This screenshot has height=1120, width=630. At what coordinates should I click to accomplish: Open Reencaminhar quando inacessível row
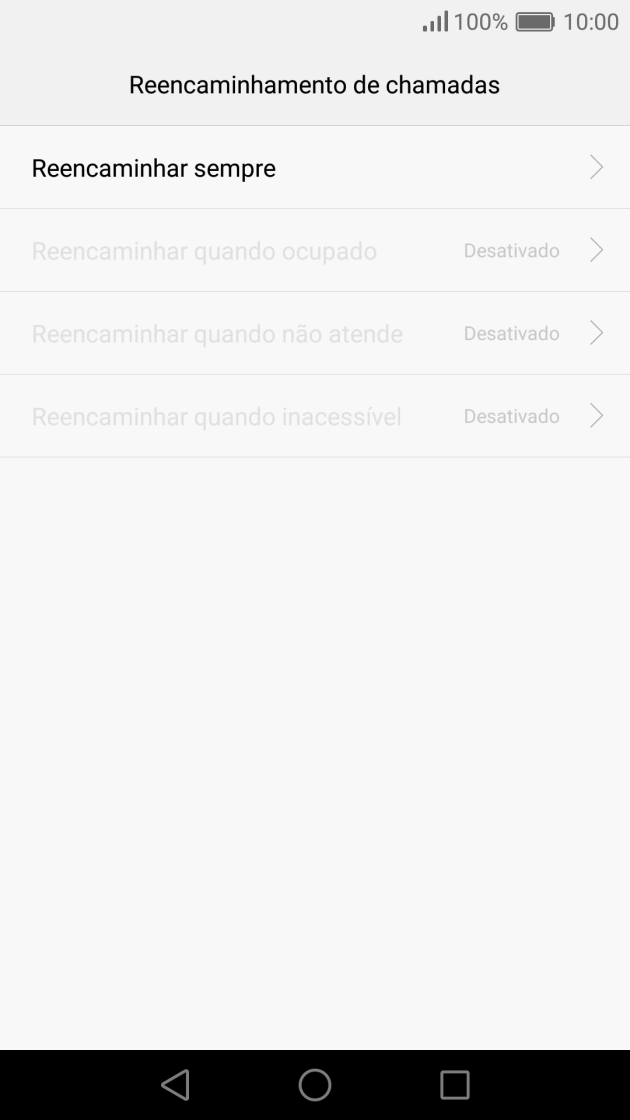315,417
